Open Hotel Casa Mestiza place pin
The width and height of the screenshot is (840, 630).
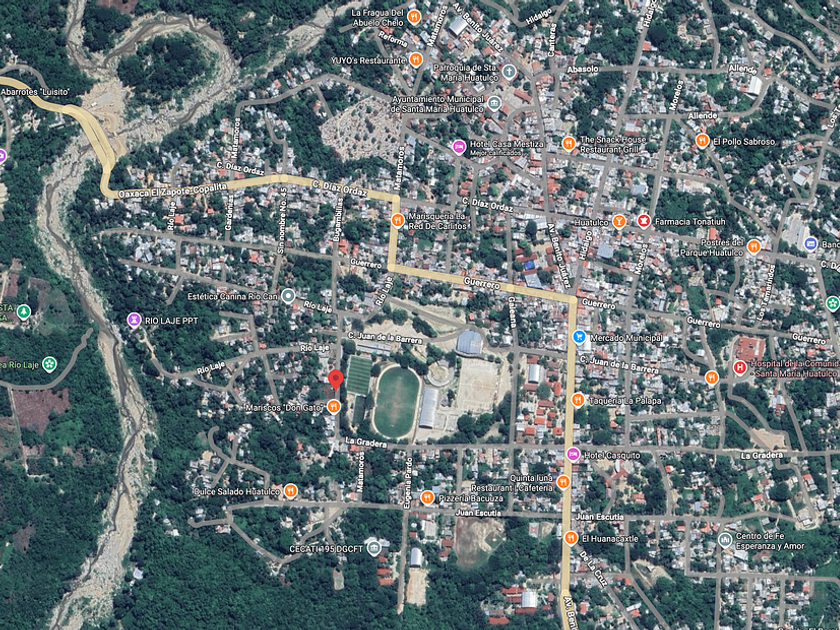(x=459, y=147)
